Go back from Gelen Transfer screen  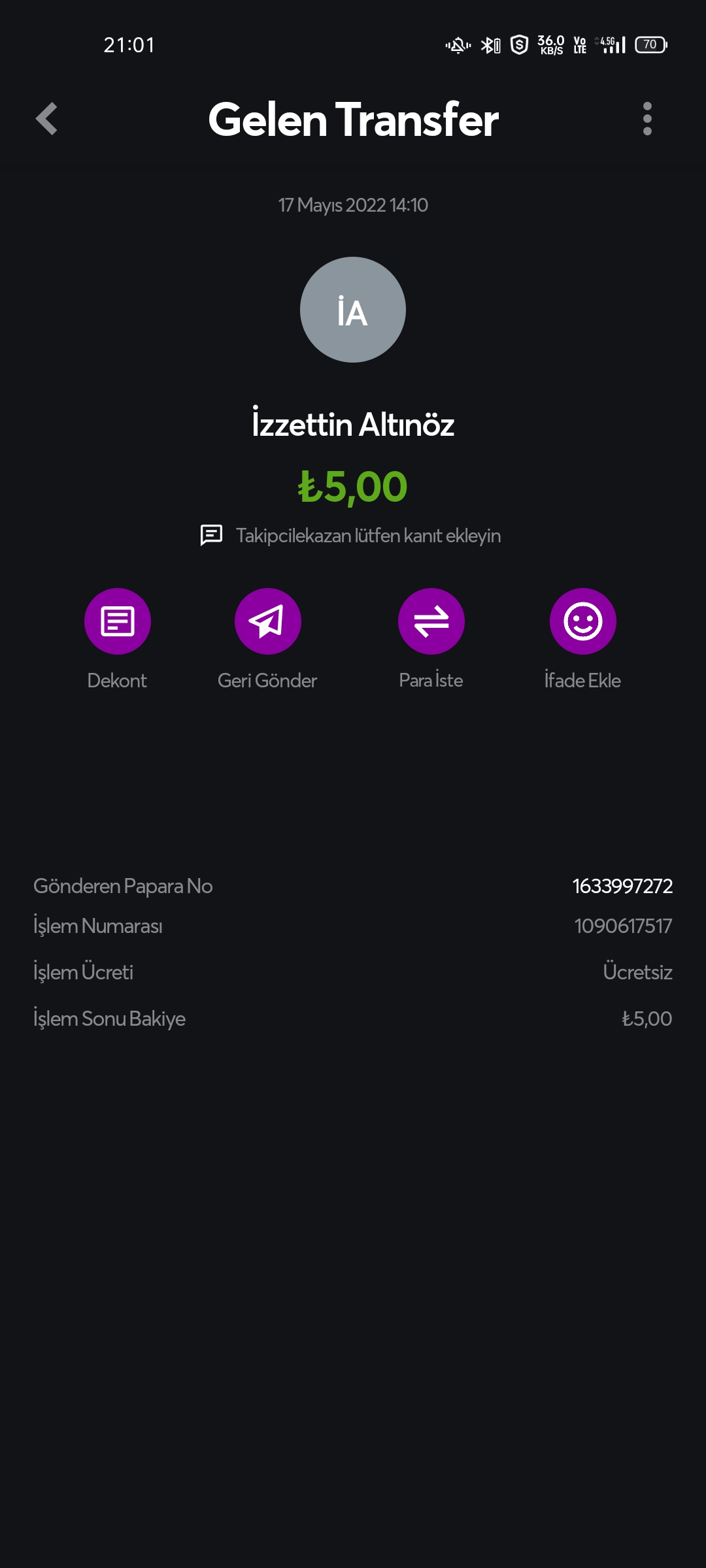click(46, 119)
